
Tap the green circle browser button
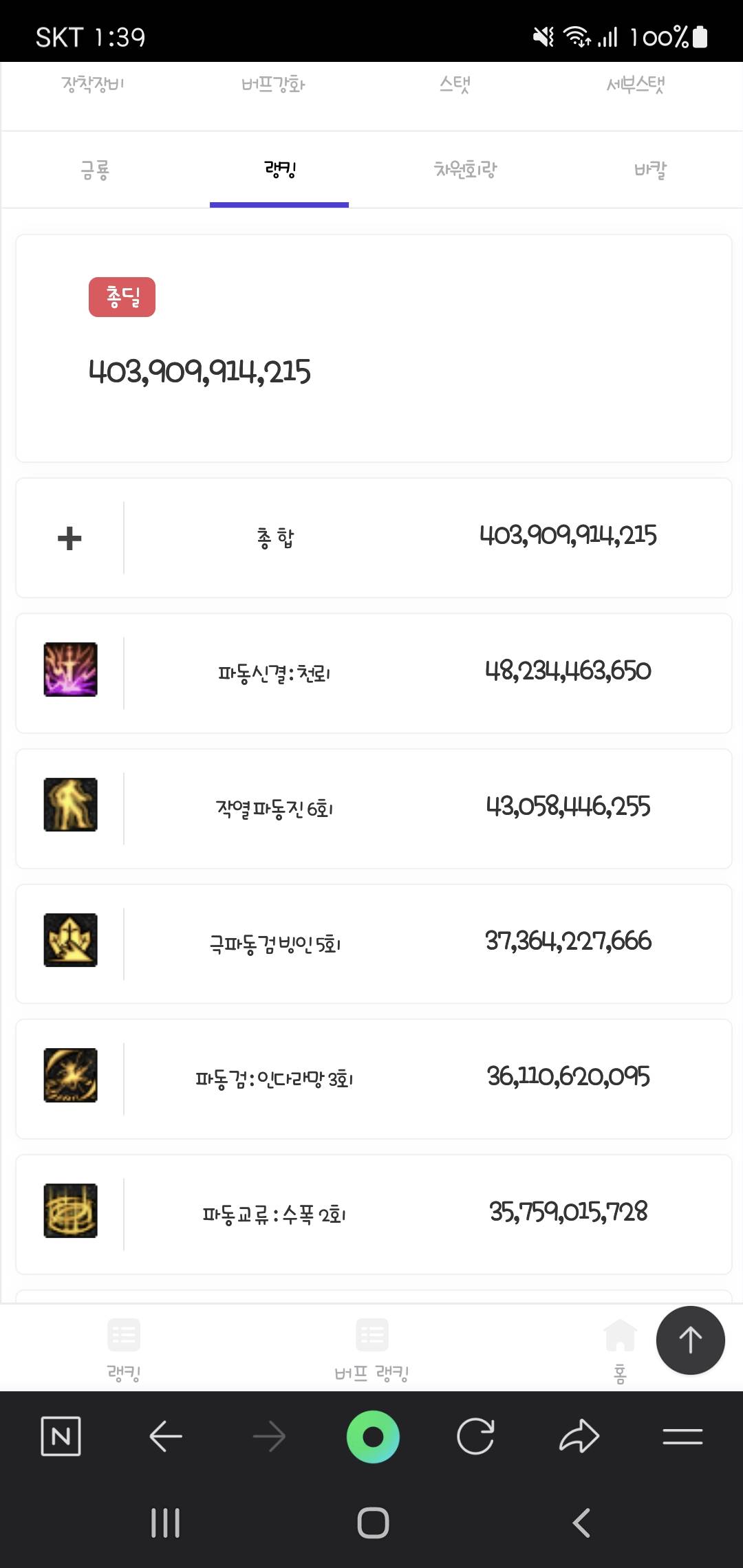373,1436
